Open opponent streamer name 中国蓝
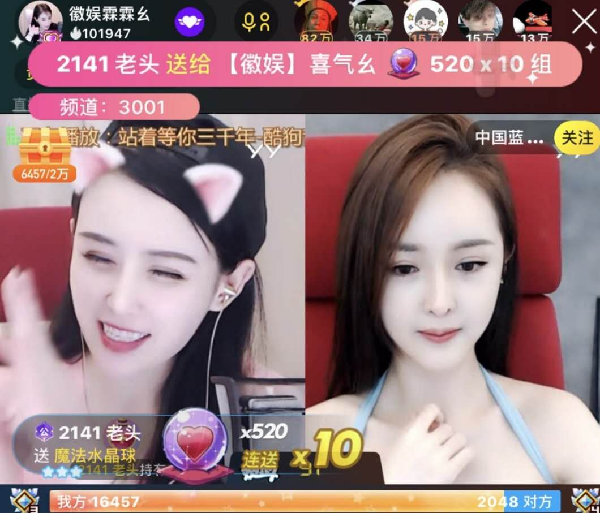This screenshot has height=513, width=600. pyautogui.click(x=509, y=138)
